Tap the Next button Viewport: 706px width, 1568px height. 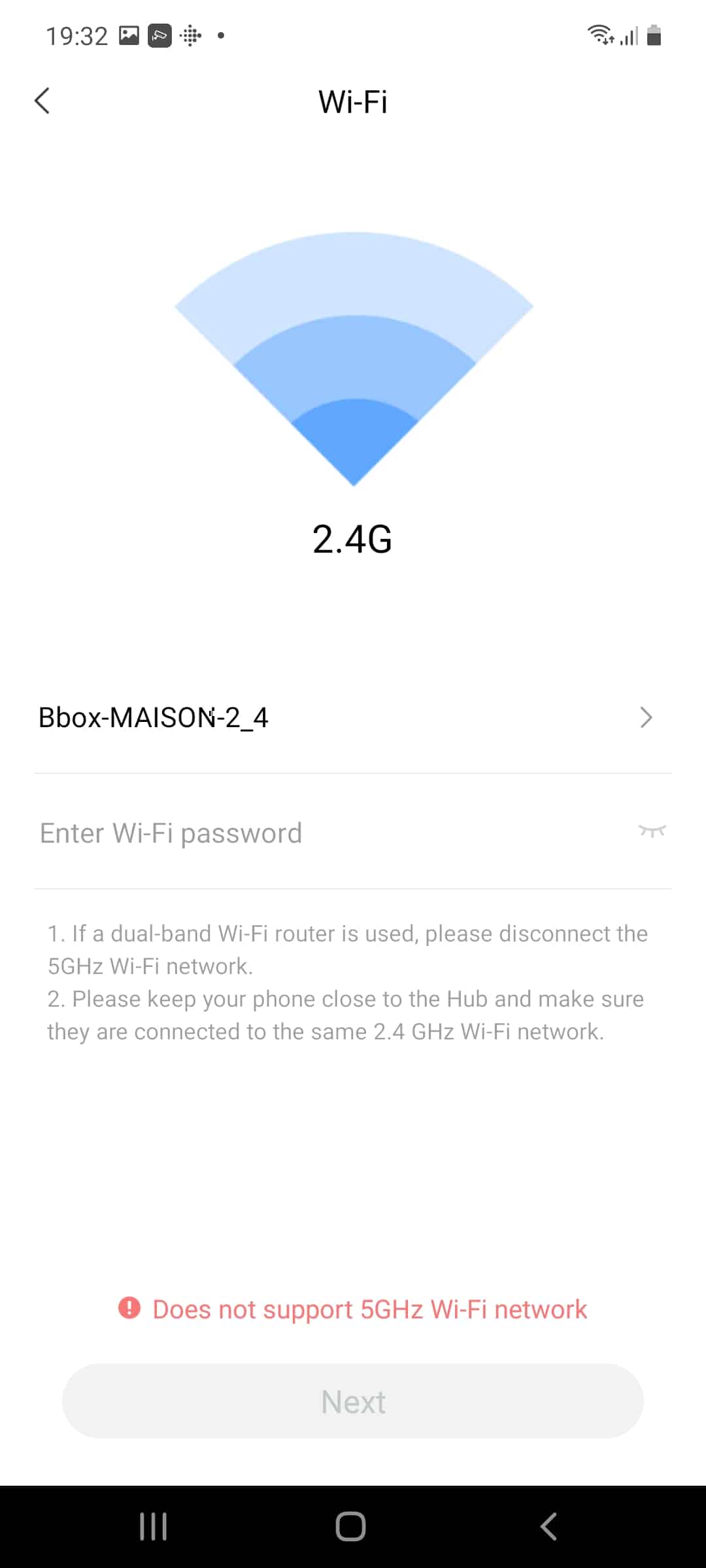click(353, 1401)
